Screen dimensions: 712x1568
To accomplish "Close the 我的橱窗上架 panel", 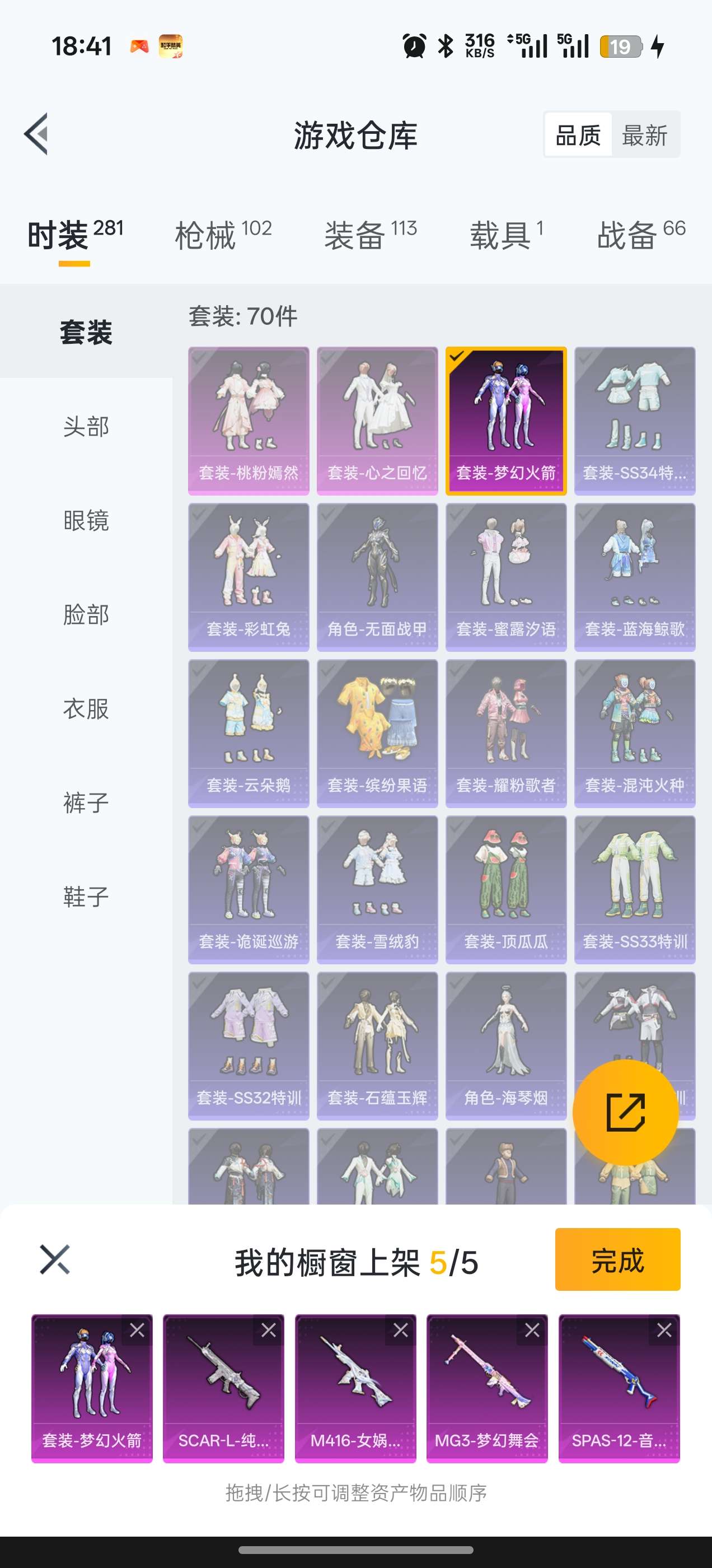I will coord(55,1259).
